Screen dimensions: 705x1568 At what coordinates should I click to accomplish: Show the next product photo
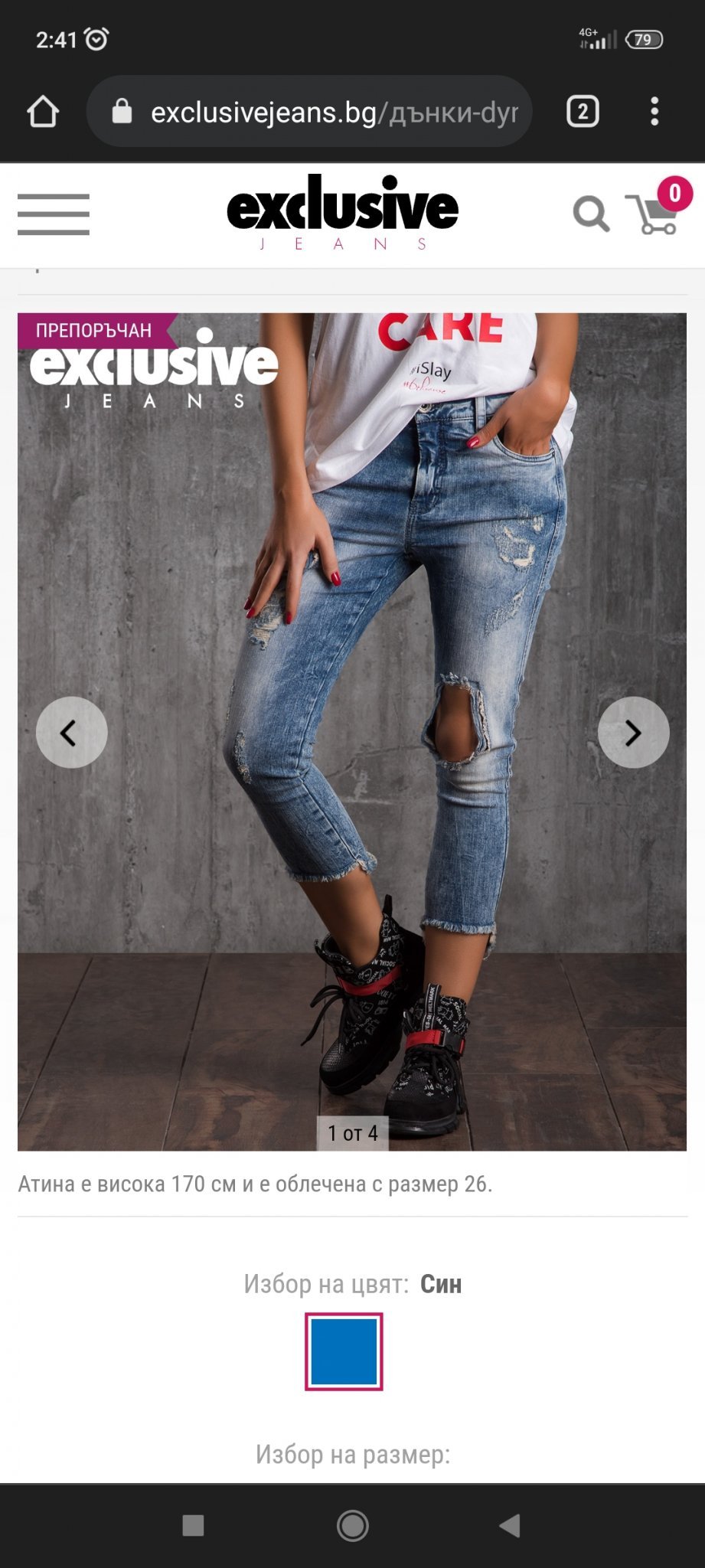tap(633, 733)
